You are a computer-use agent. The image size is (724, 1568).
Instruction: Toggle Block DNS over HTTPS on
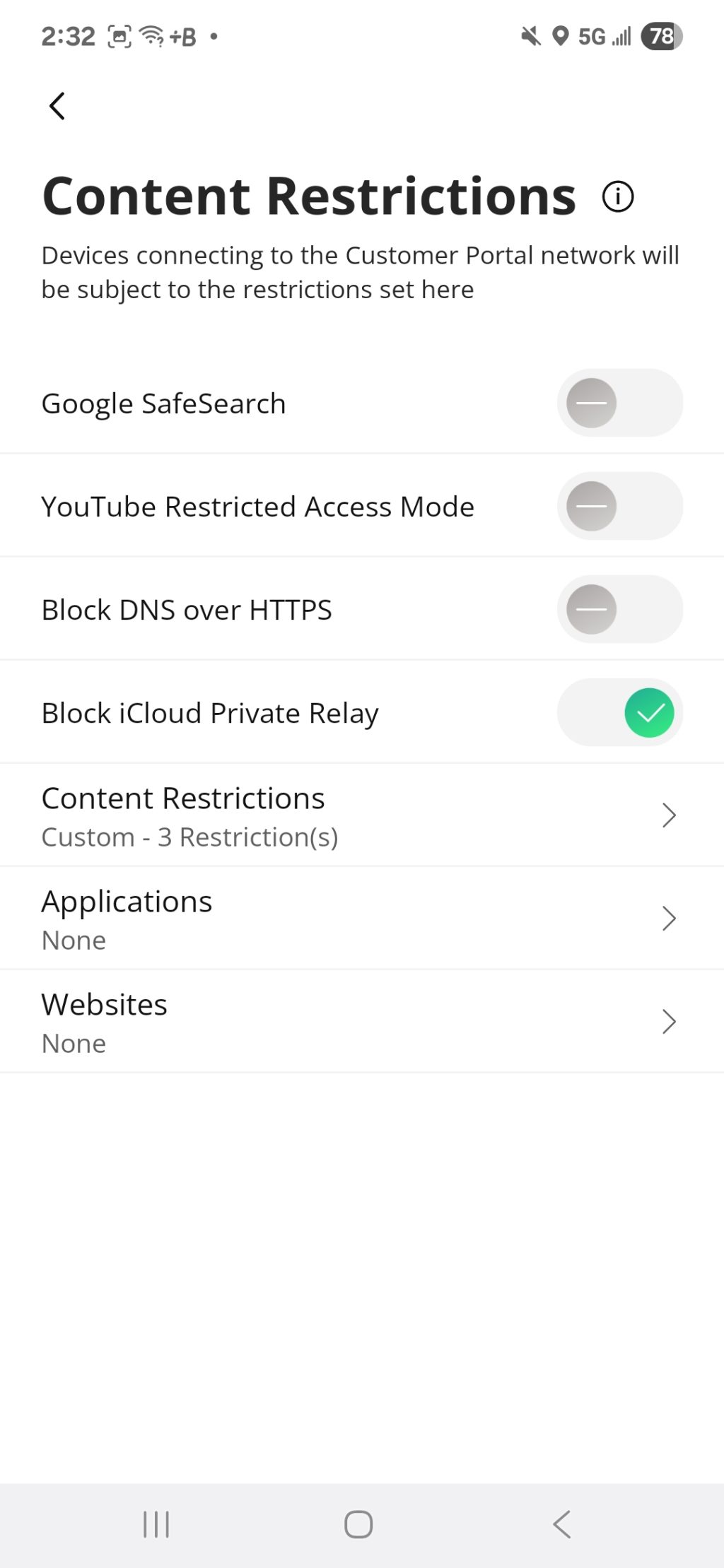(619, 609)
